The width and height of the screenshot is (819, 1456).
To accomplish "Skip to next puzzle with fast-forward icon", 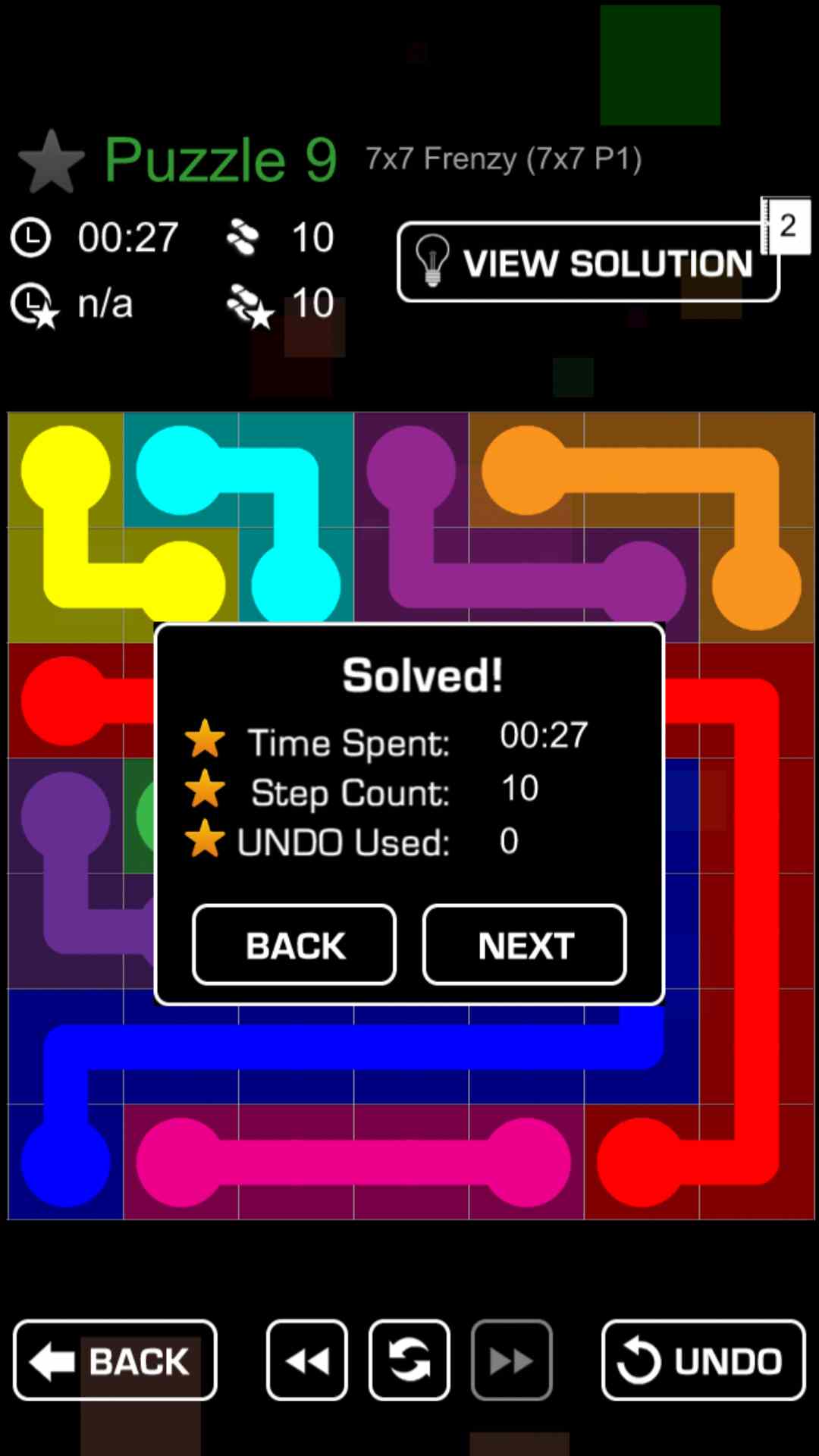I will (x=511, y=1360).
